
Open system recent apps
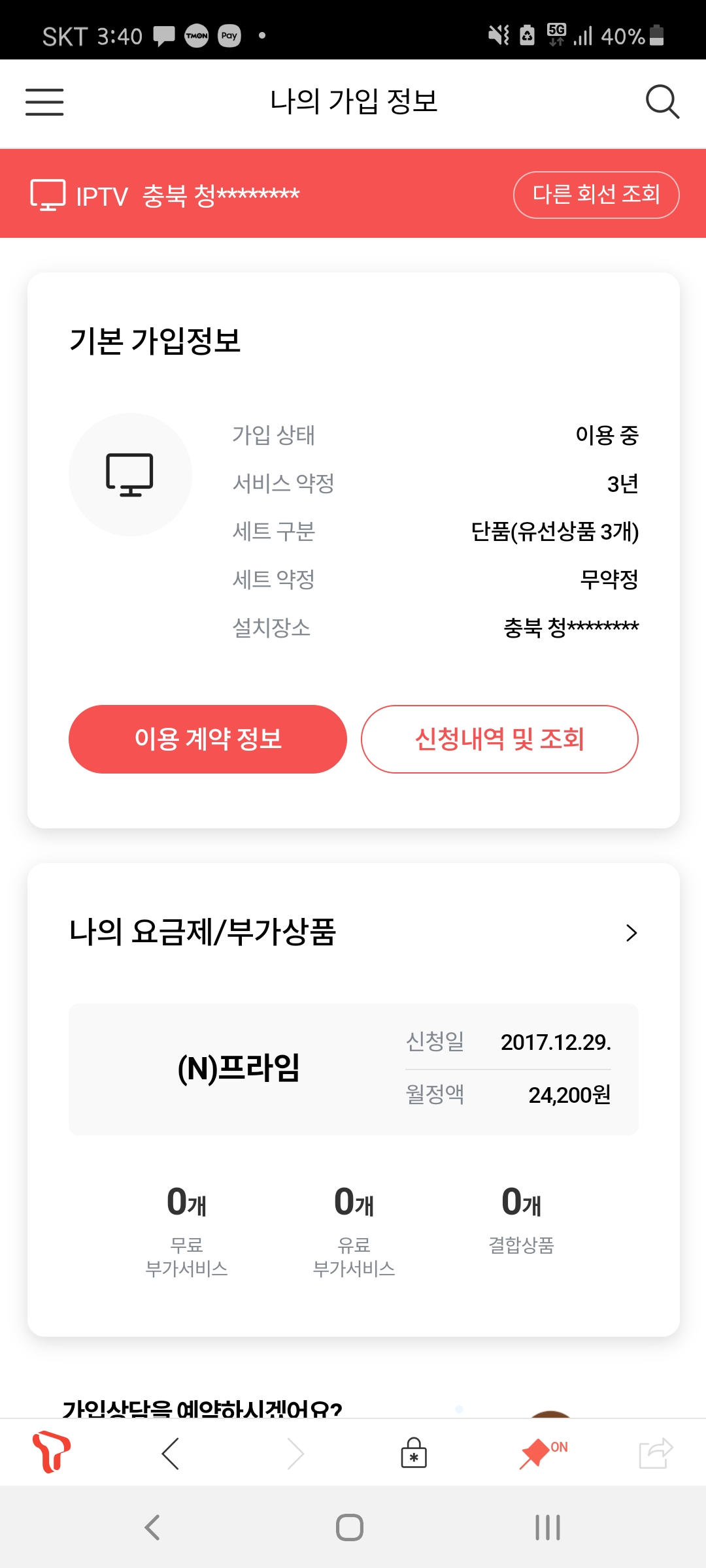pos(547,1527)
